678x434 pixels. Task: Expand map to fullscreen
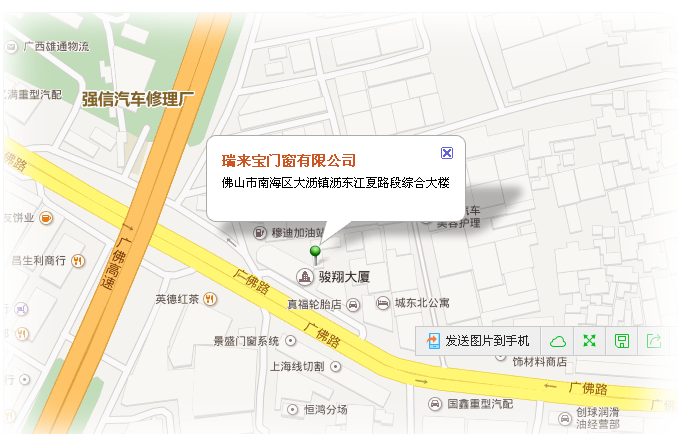(590, 341)
